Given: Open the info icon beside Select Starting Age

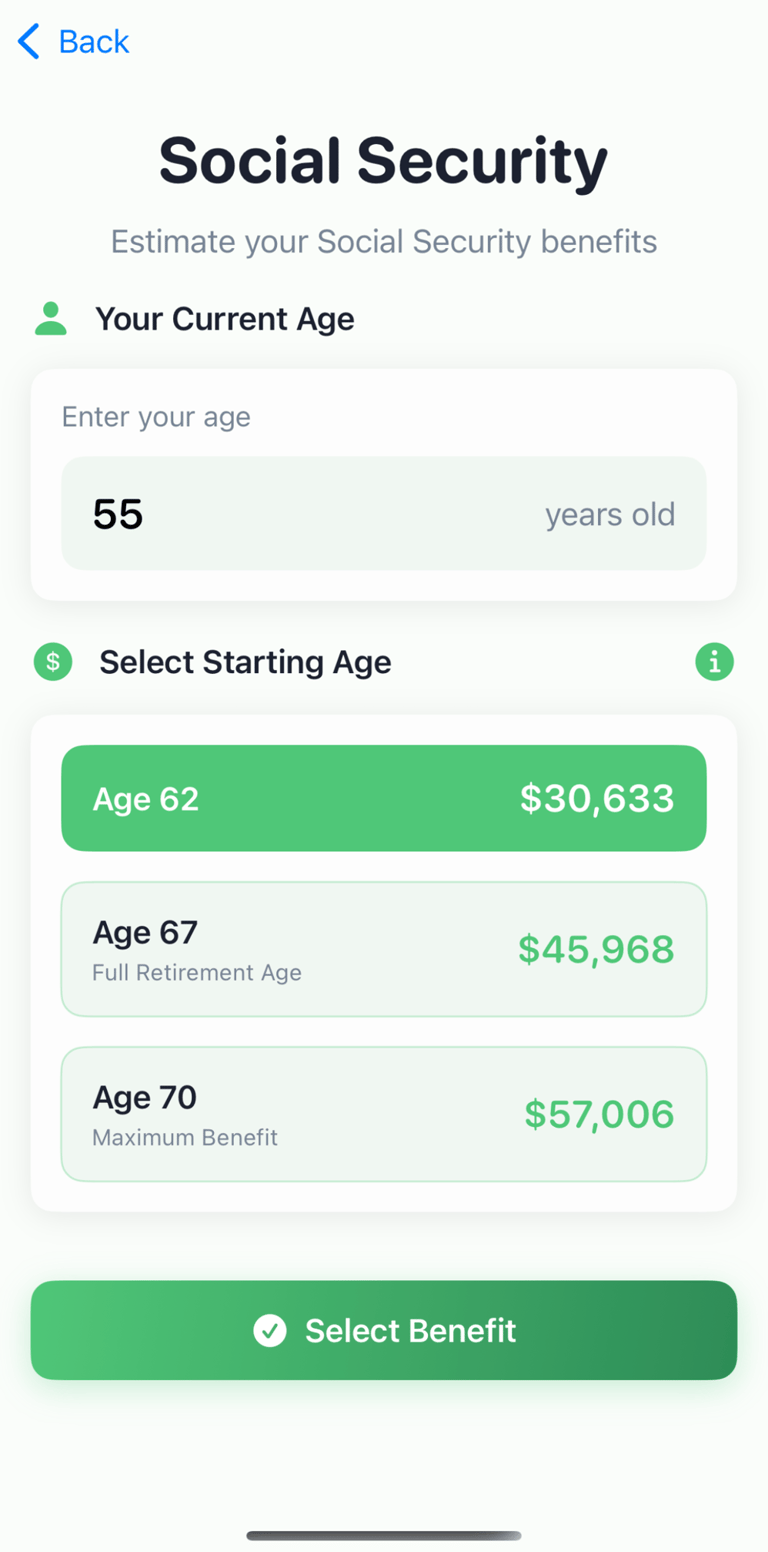Looking at the screenshot, I should [x=714, y=662].
